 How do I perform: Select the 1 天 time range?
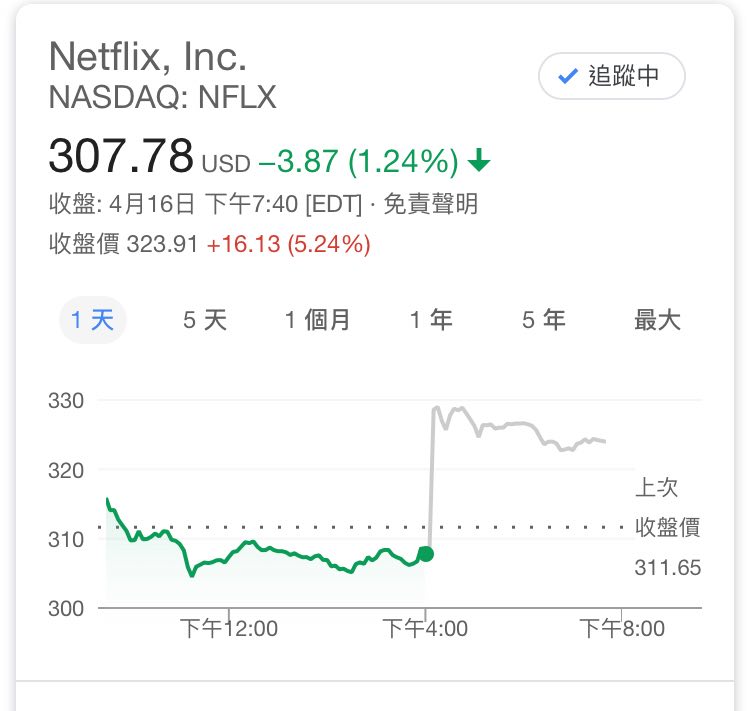(92, 320)
